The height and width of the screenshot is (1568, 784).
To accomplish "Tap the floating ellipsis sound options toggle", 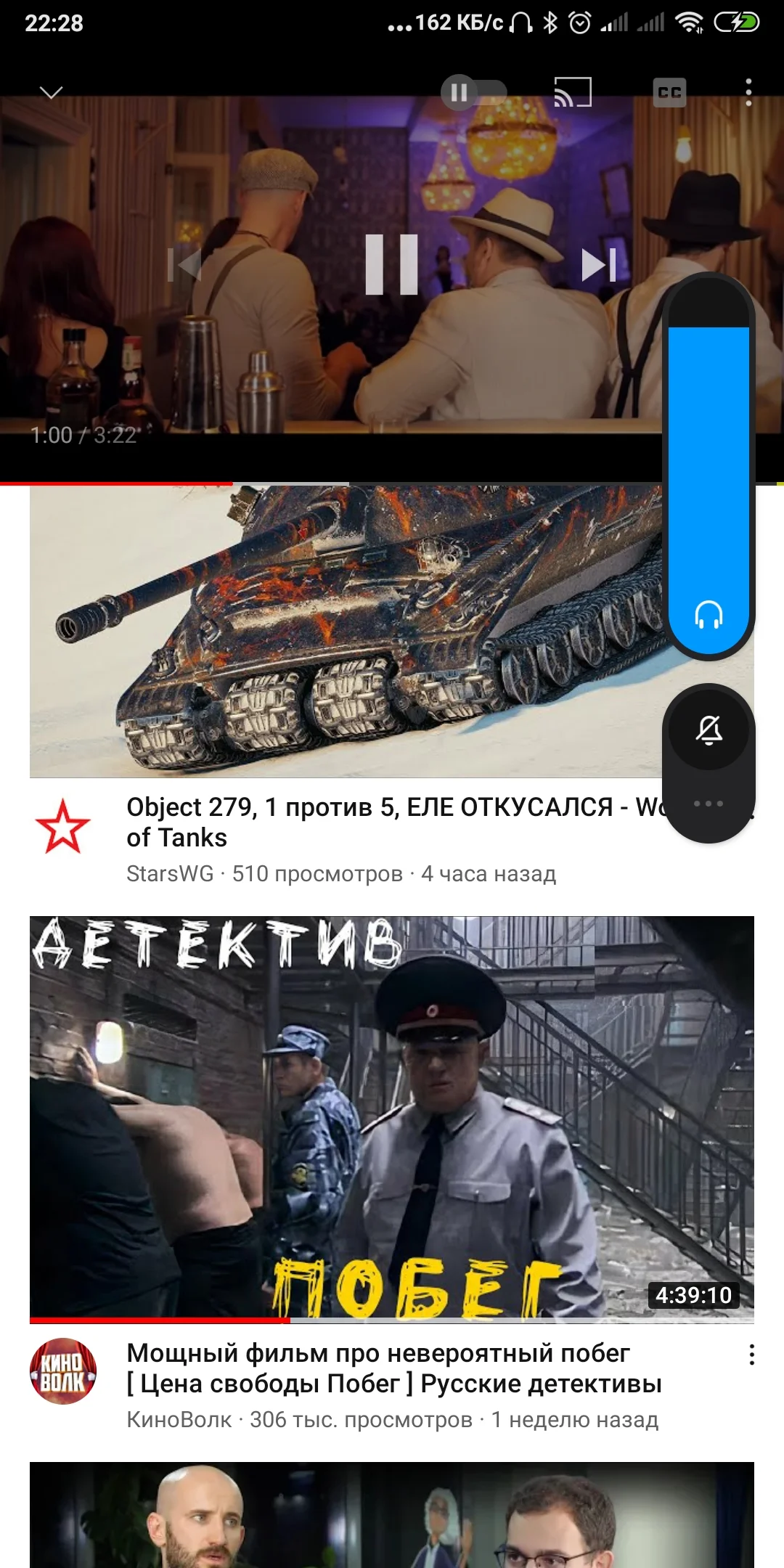I will [708, 802].
